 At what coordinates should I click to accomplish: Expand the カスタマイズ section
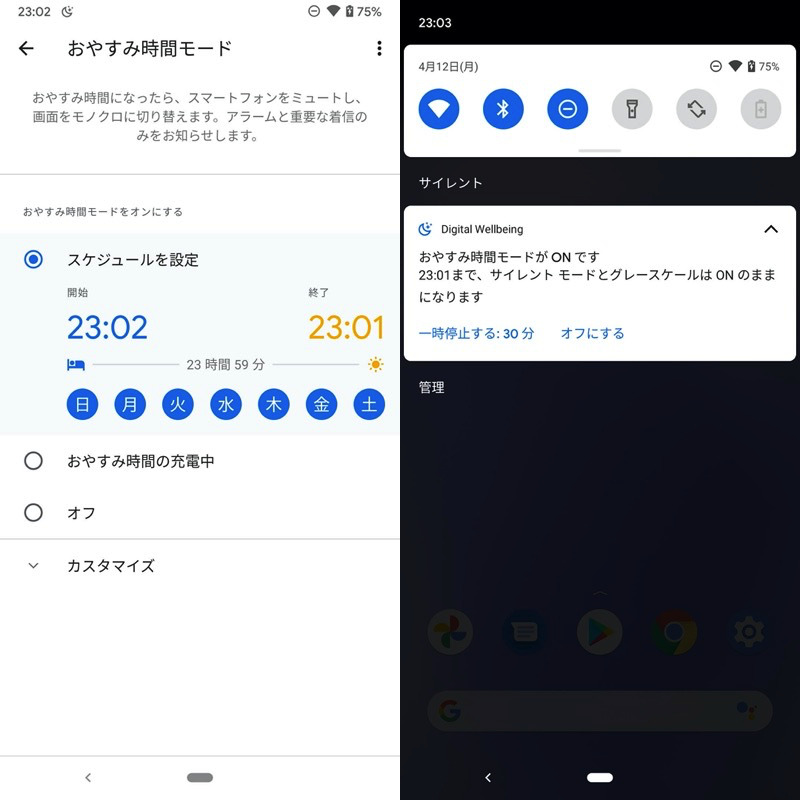coord(110,566)
